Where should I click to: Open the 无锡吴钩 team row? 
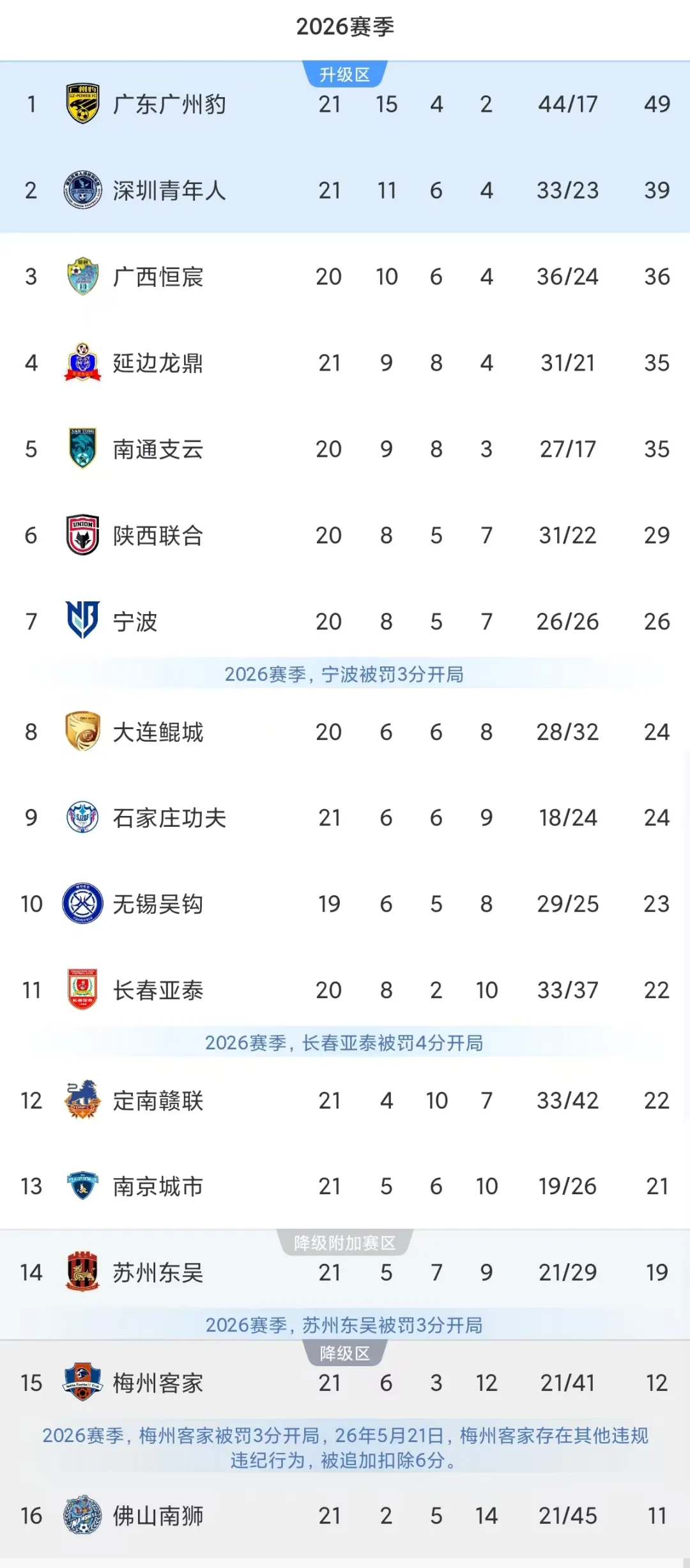coord(345,904)
